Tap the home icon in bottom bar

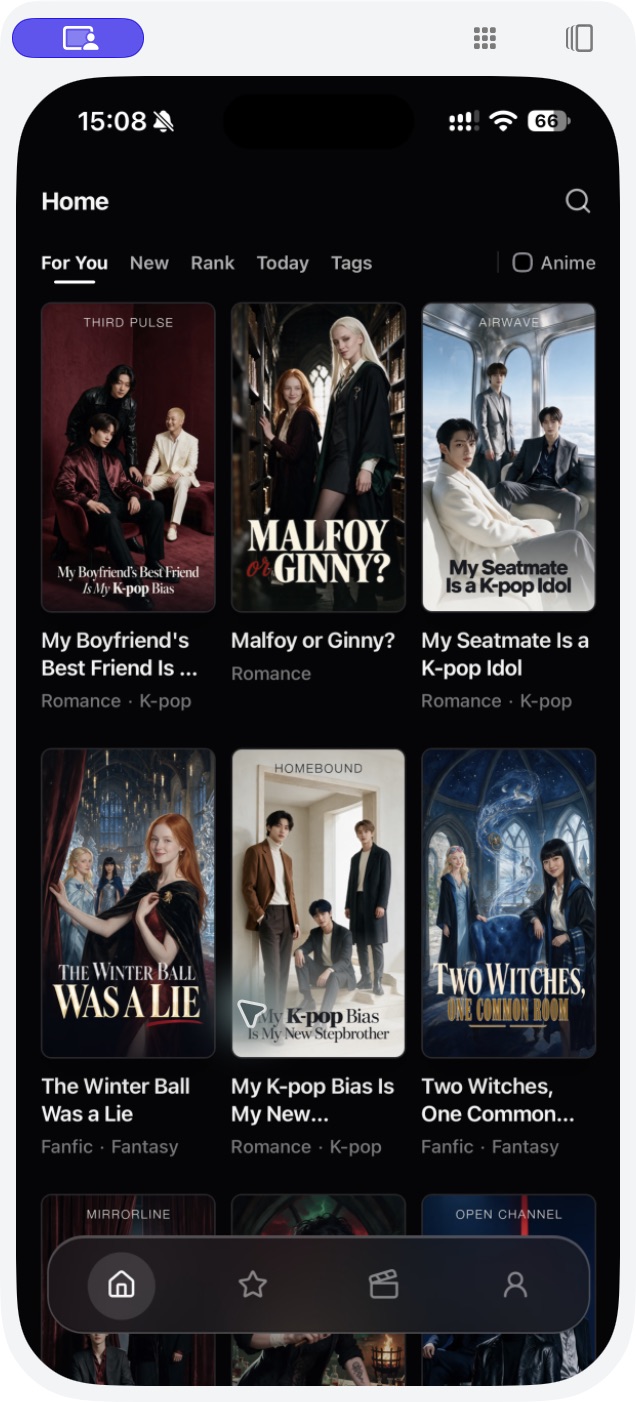point(121,1285)
